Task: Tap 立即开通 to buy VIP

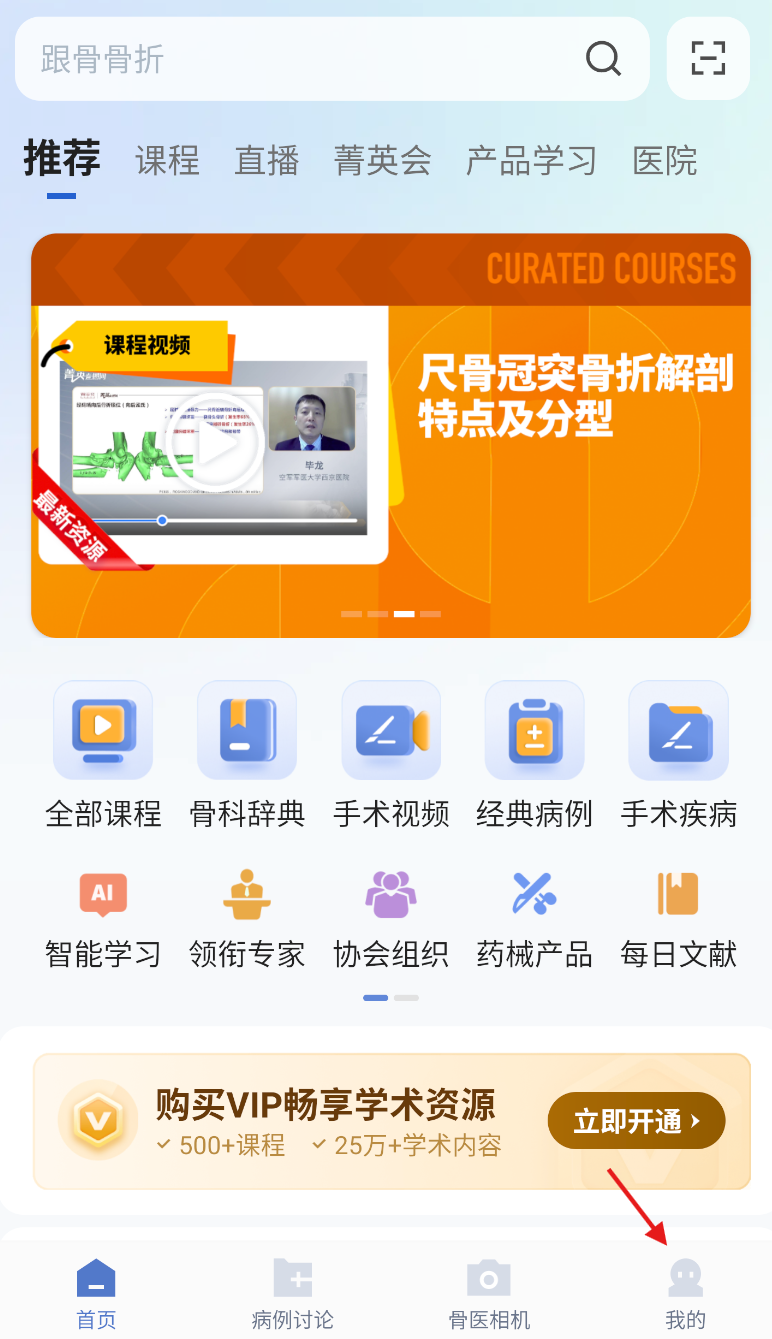Action: point(636,1121)
